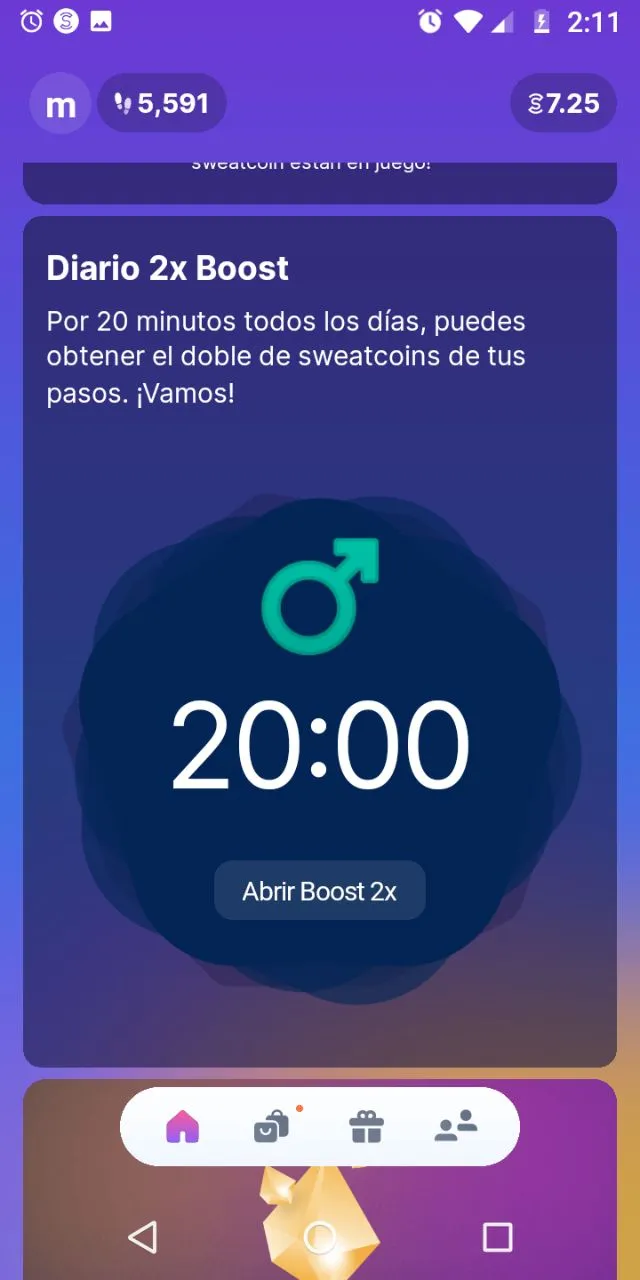640x1280 pixels.
Task: Open the profile avatar "m"
Action: point(61,104)
